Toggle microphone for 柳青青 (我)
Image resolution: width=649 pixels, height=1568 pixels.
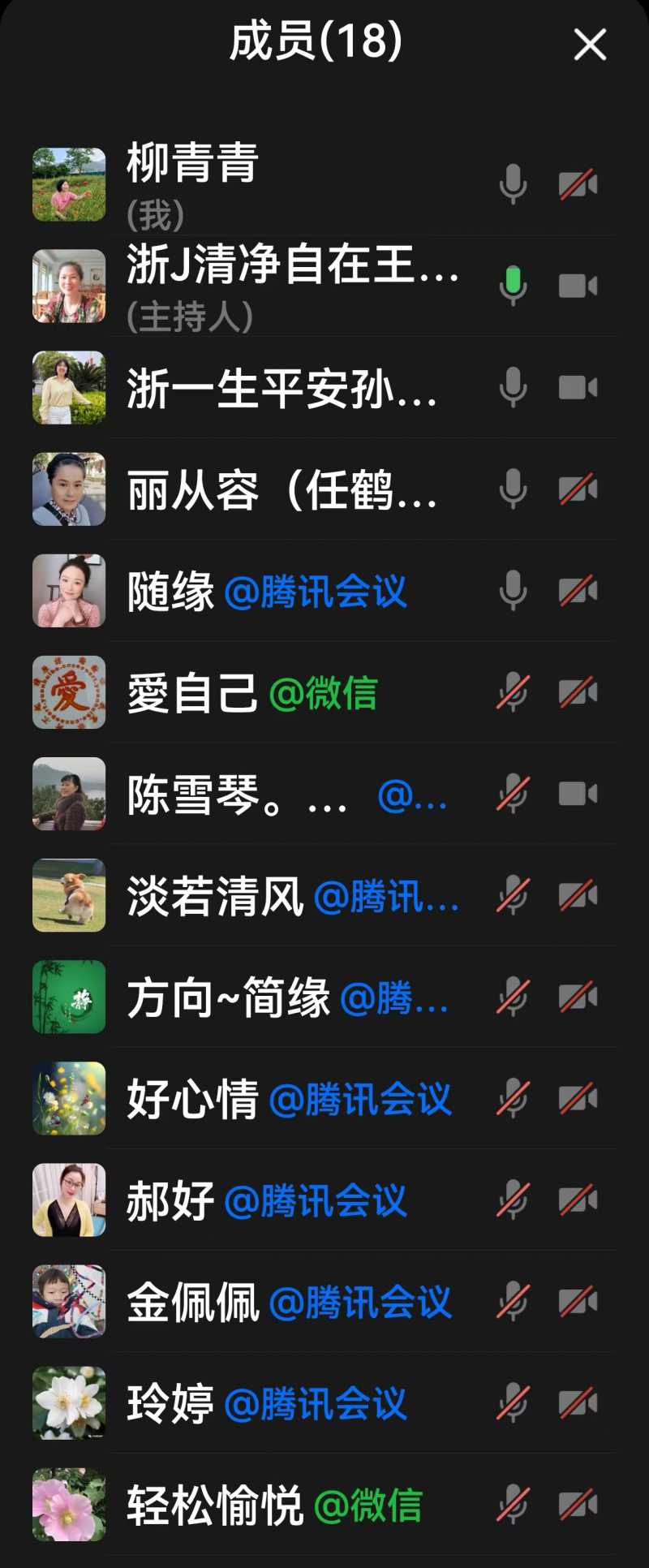coord(513,184)
